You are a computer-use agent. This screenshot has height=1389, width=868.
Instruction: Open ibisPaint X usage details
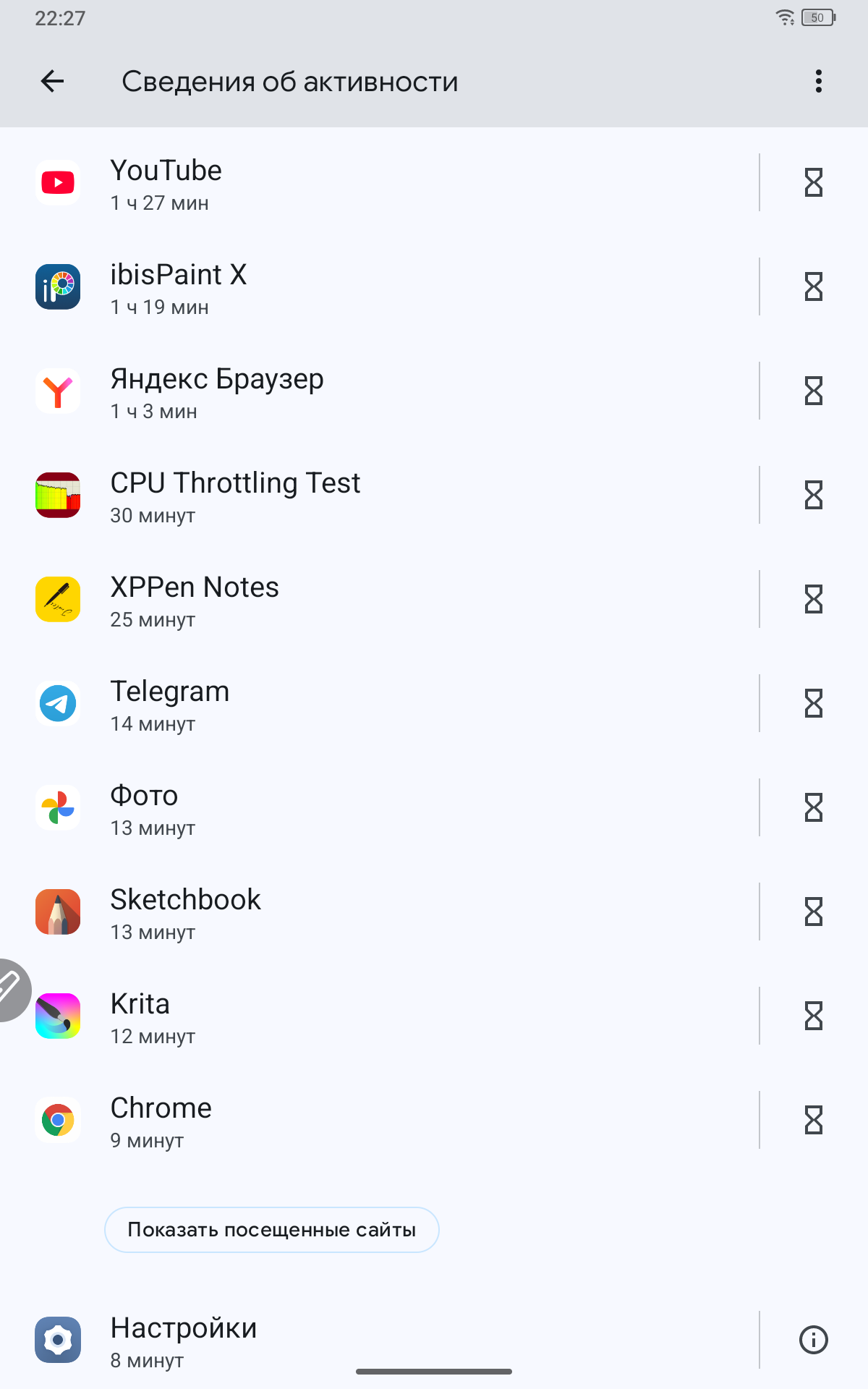[x=362, y=287]
